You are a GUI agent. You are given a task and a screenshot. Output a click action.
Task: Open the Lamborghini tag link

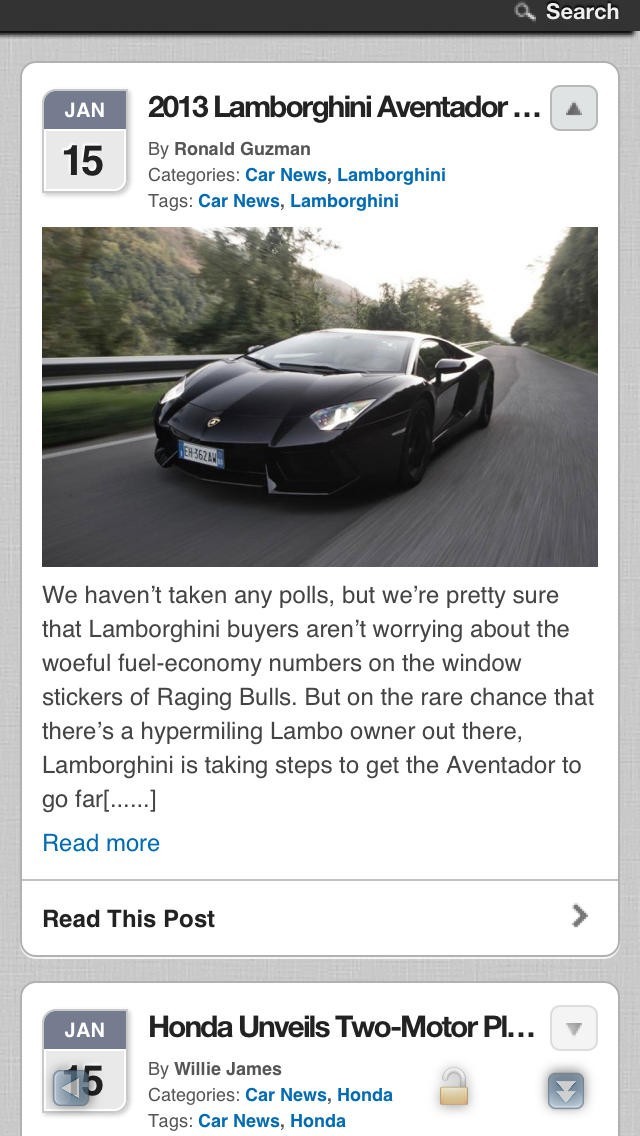(x=344, y=201)
